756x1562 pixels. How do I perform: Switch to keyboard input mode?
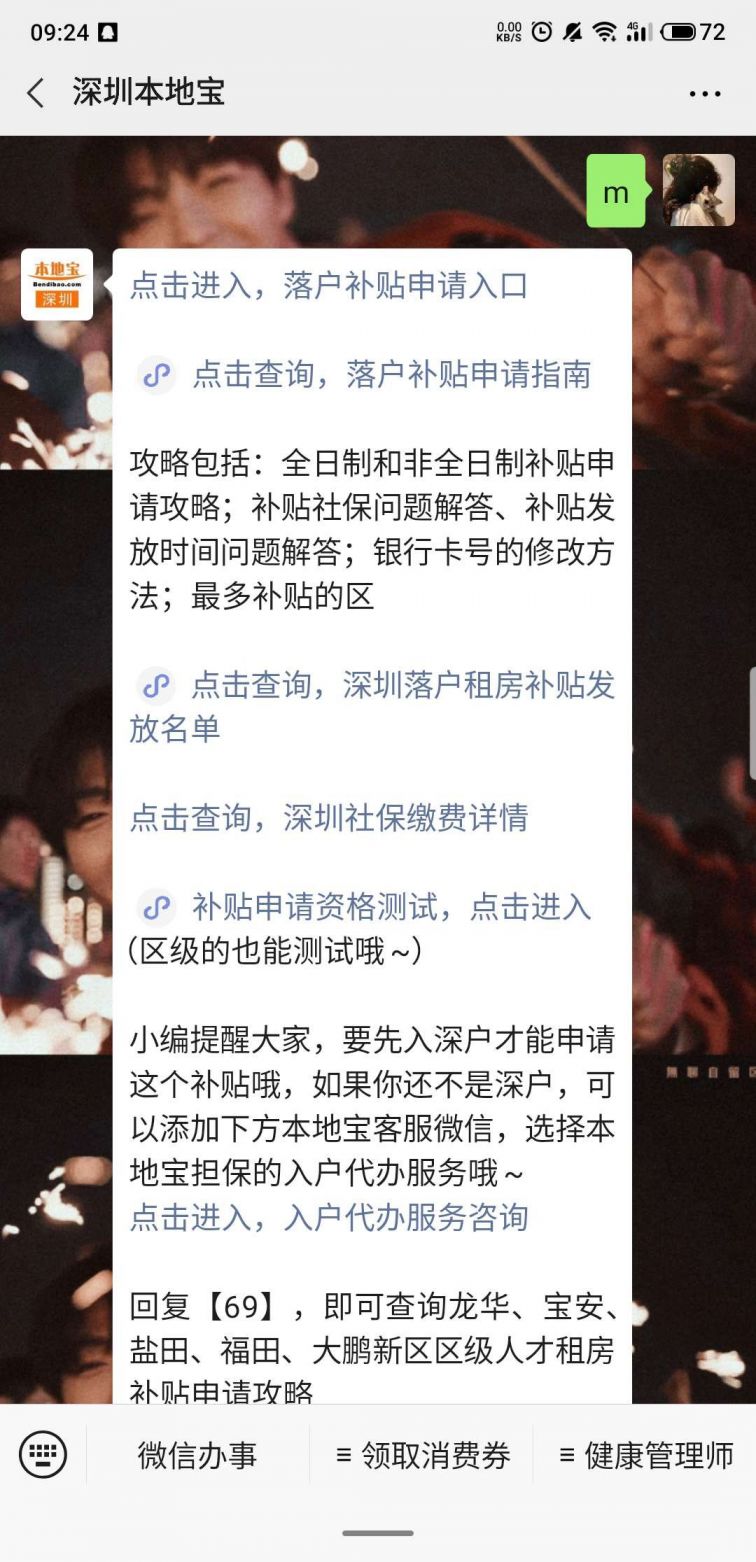(43, 1454)
